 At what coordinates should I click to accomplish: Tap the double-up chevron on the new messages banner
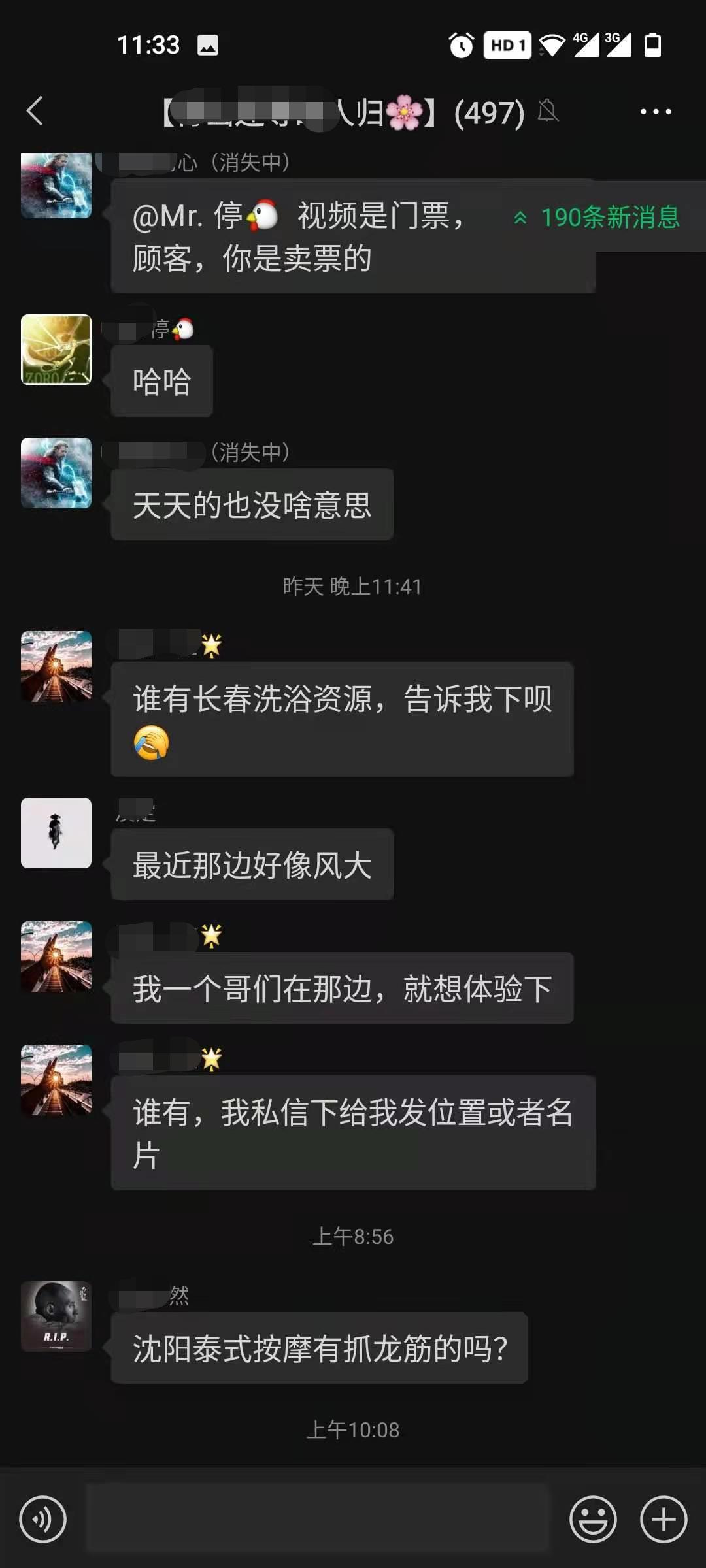[520, 220]
